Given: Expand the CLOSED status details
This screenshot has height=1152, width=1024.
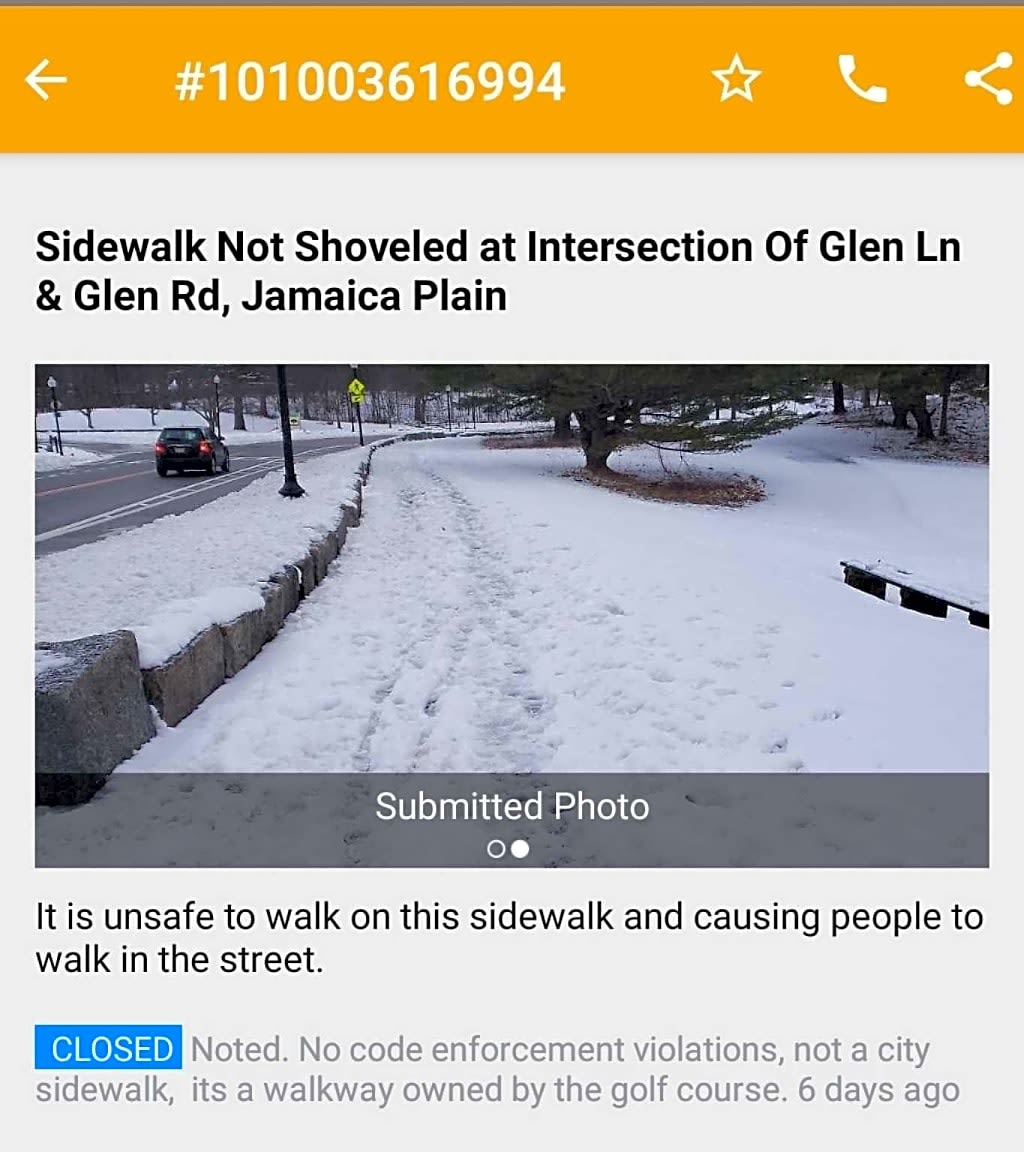Looking at the screenshot, I should coord(110,1049).
